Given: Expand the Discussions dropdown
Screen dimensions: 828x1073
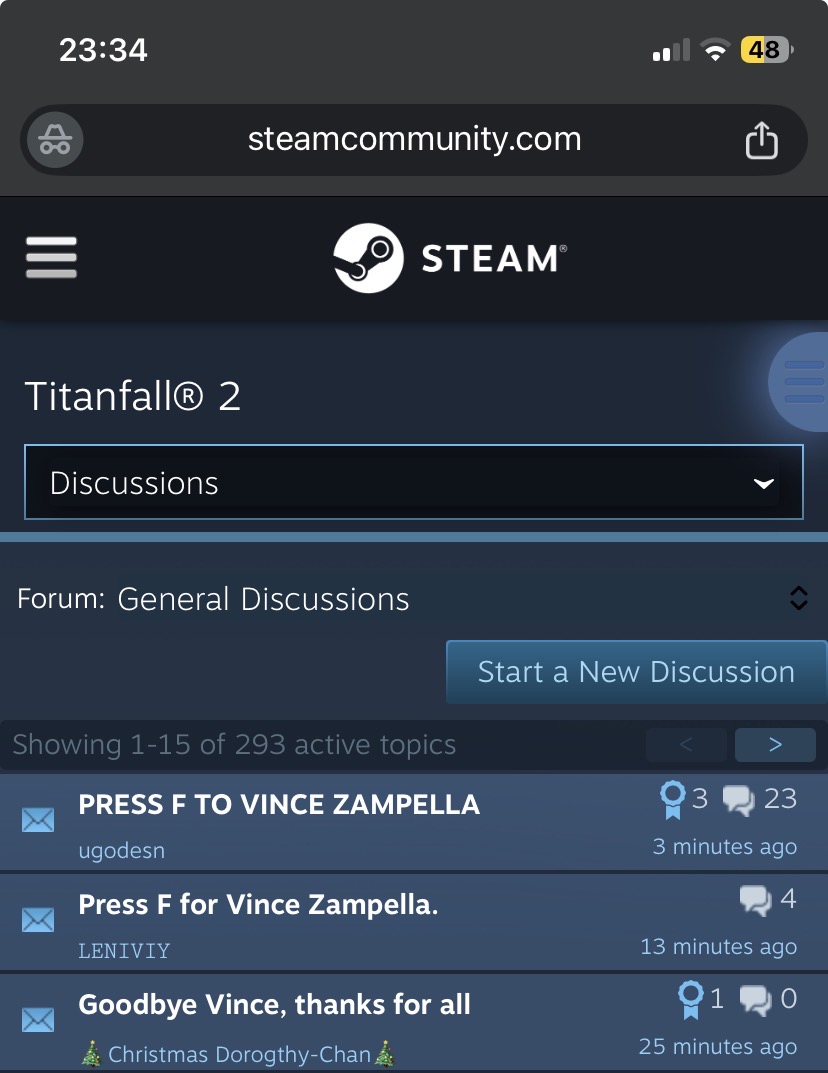Looking at the screenshot, I should tap(413, 482).
